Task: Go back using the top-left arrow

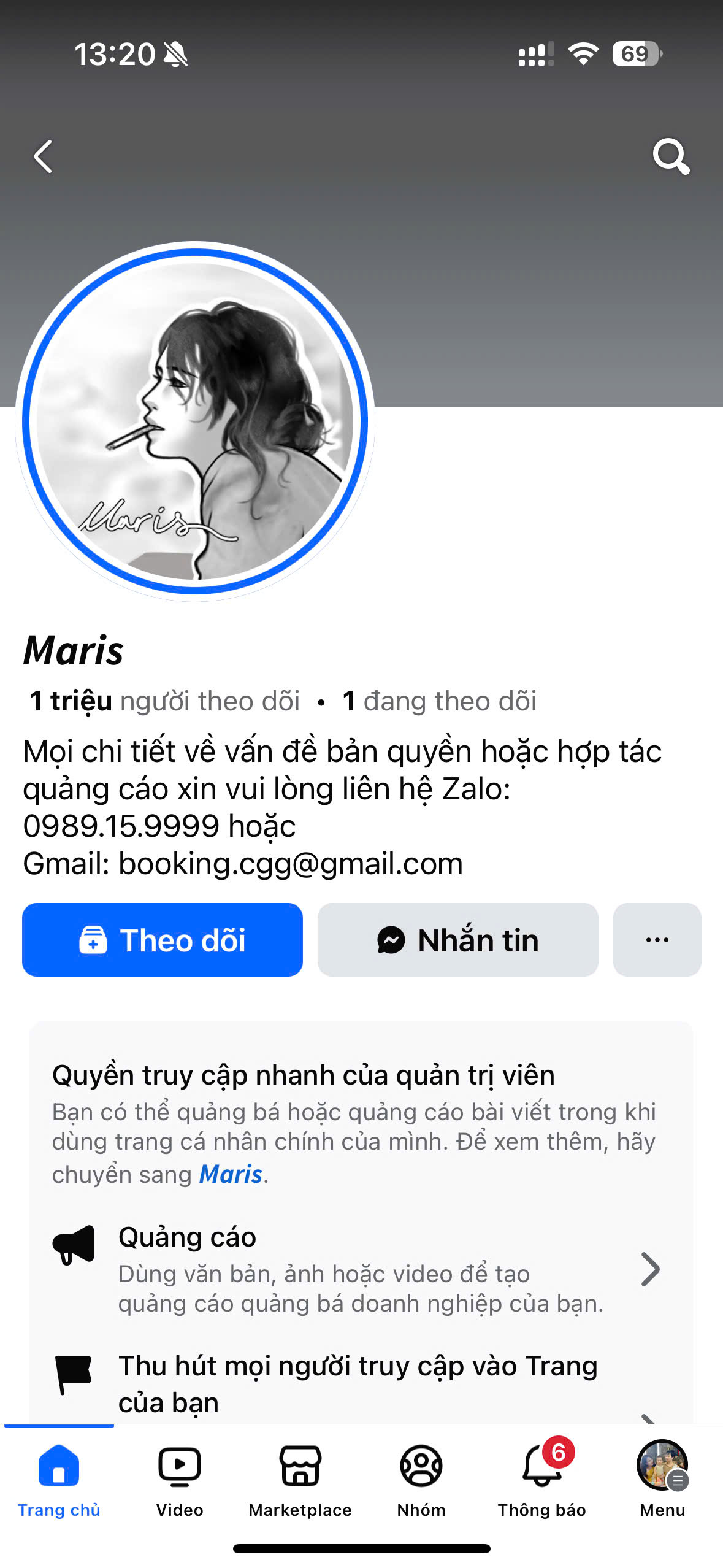Action: click(x=43, y=157)
